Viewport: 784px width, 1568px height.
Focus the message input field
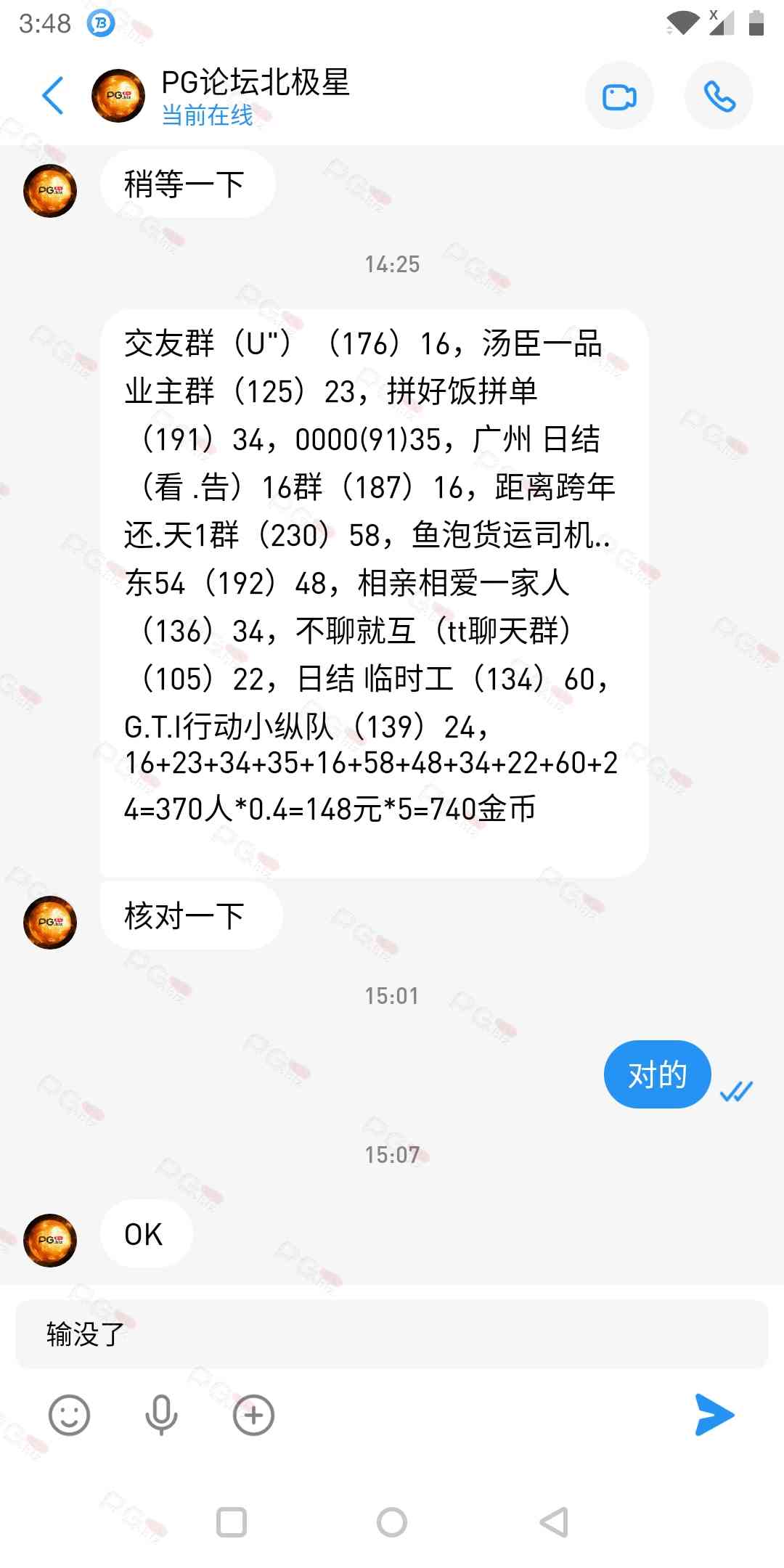pos(392,1334)
